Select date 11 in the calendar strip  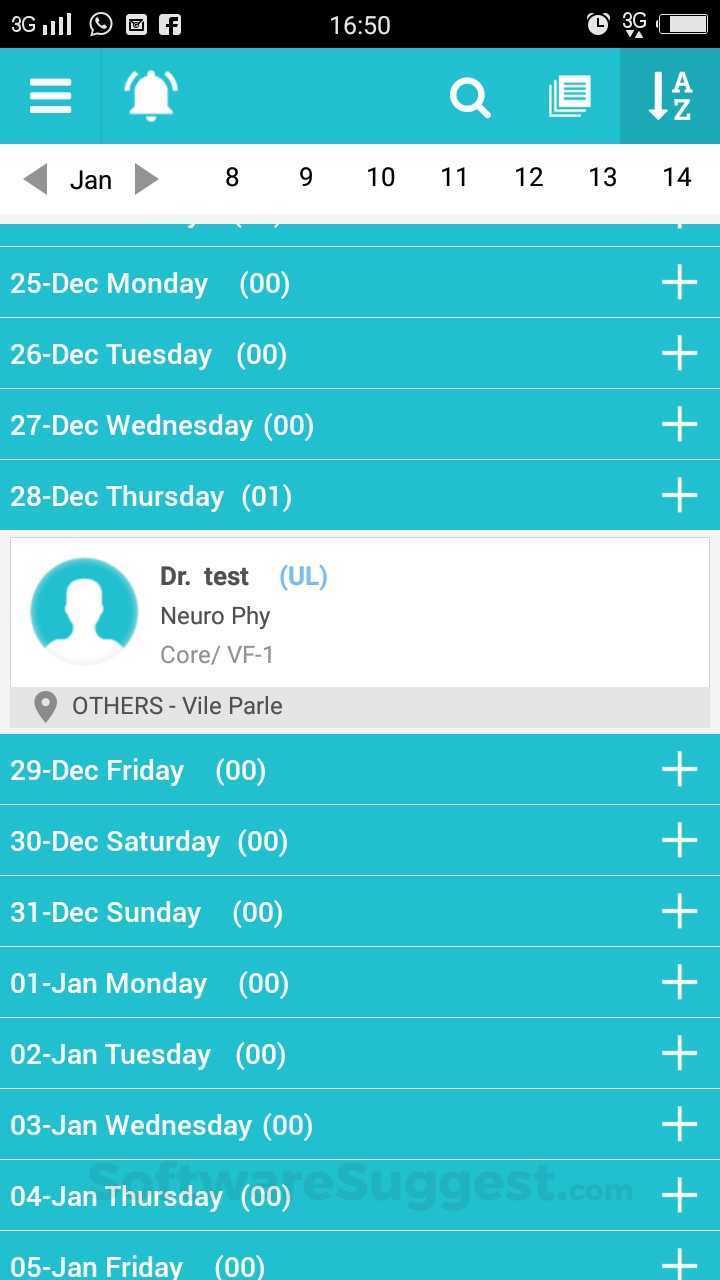pyautogui.click(x=454, y=178)
